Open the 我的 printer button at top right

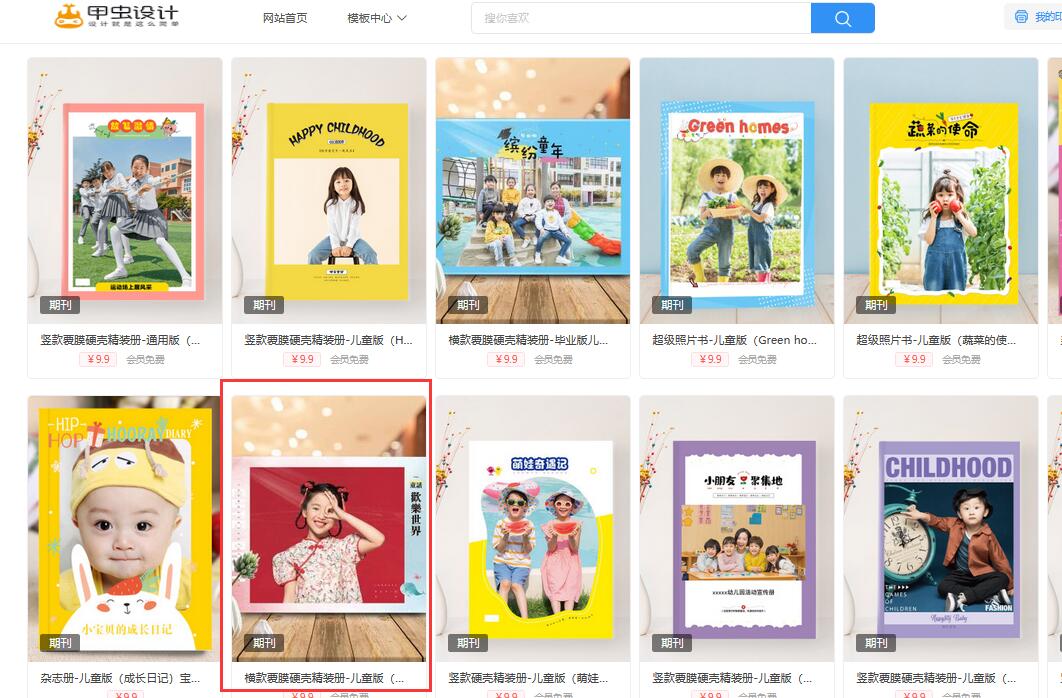click(x=1035, y=17)
